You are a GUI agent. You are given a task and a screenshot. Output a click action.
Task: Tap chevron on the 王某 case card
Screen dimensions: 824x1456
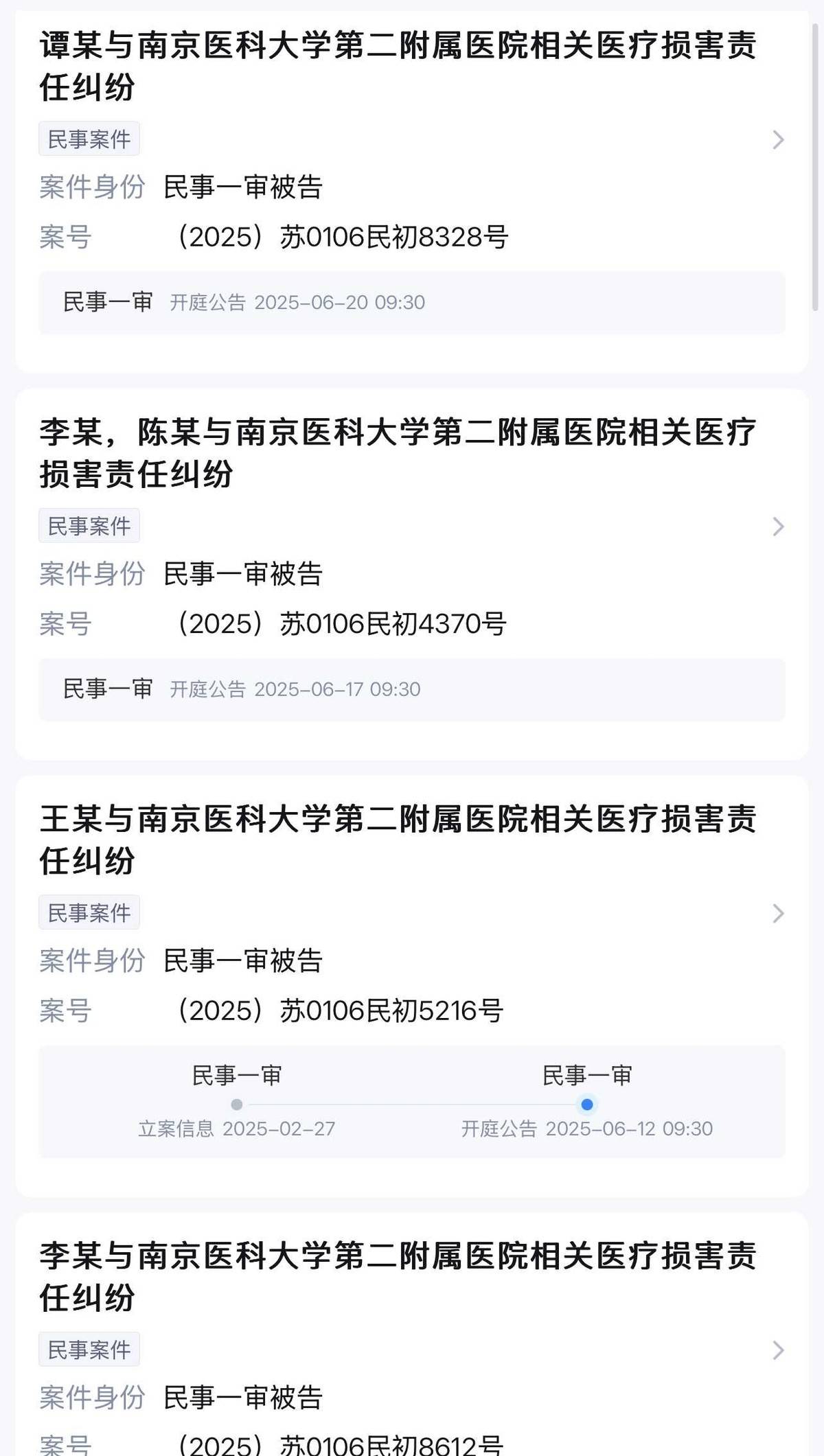pyautogui.click(x=778, y=914)
